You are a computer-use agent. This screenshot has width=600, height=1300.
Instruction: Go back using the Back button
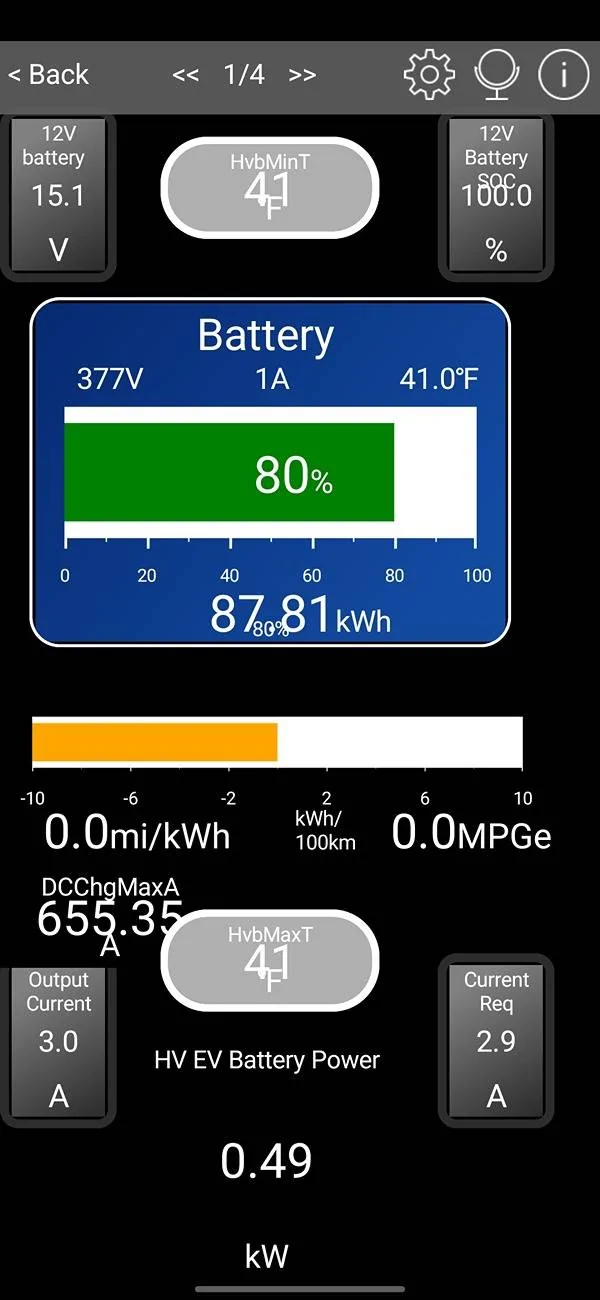pos(48,75)
